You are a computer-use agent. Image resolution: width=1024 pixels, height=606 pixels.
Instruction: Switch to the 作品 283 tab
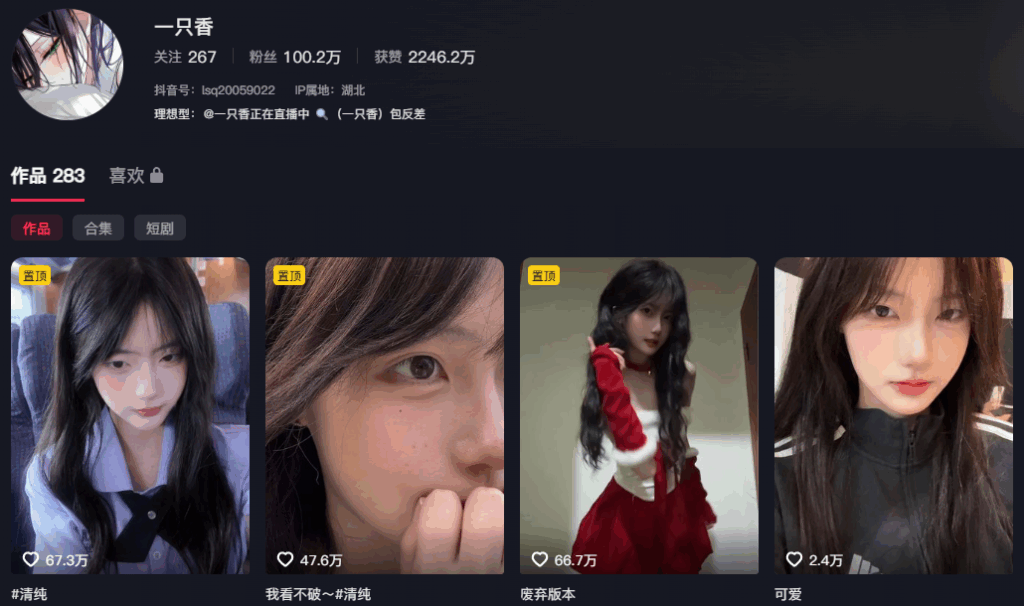[48, 176]
